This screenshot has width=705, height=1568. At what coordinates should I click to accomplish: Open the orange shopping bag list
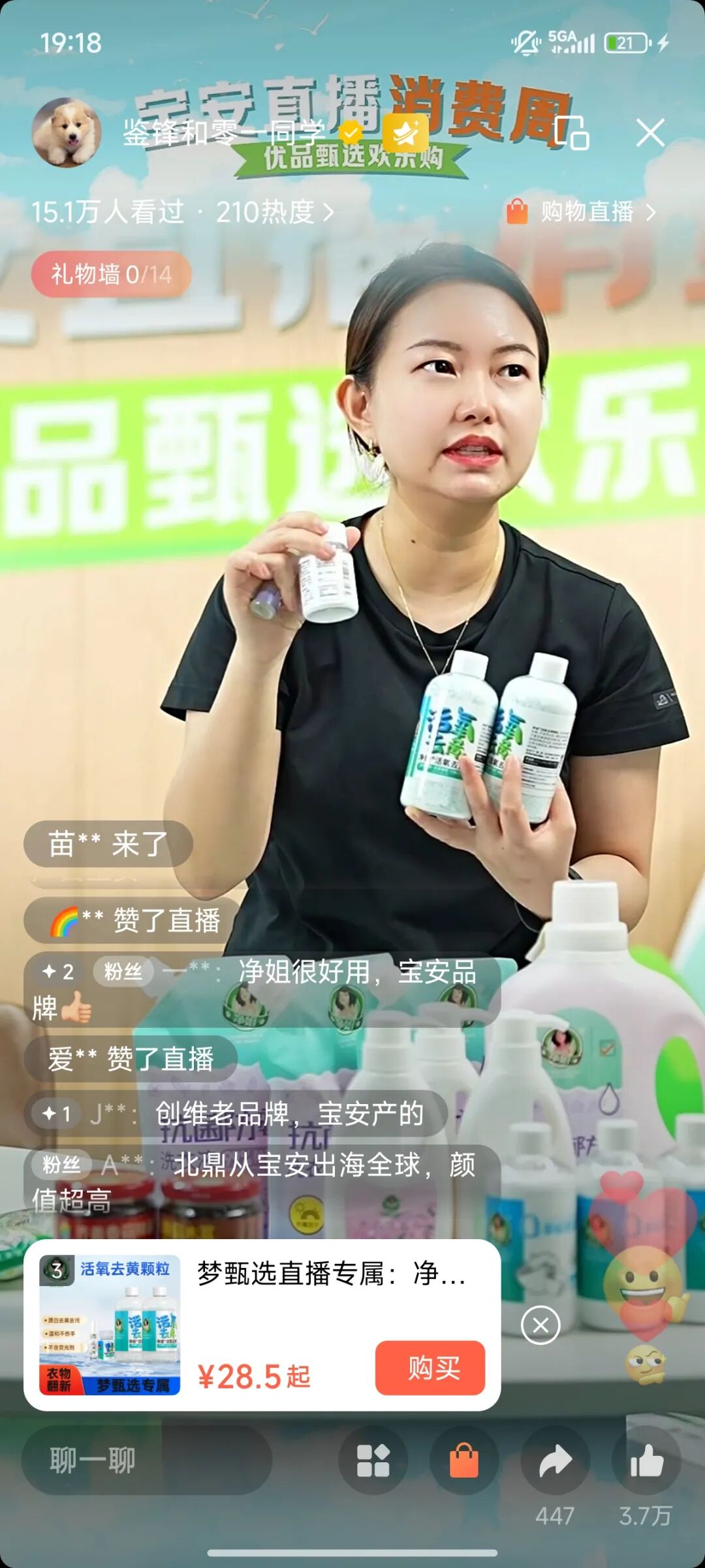click(464, 1460)
